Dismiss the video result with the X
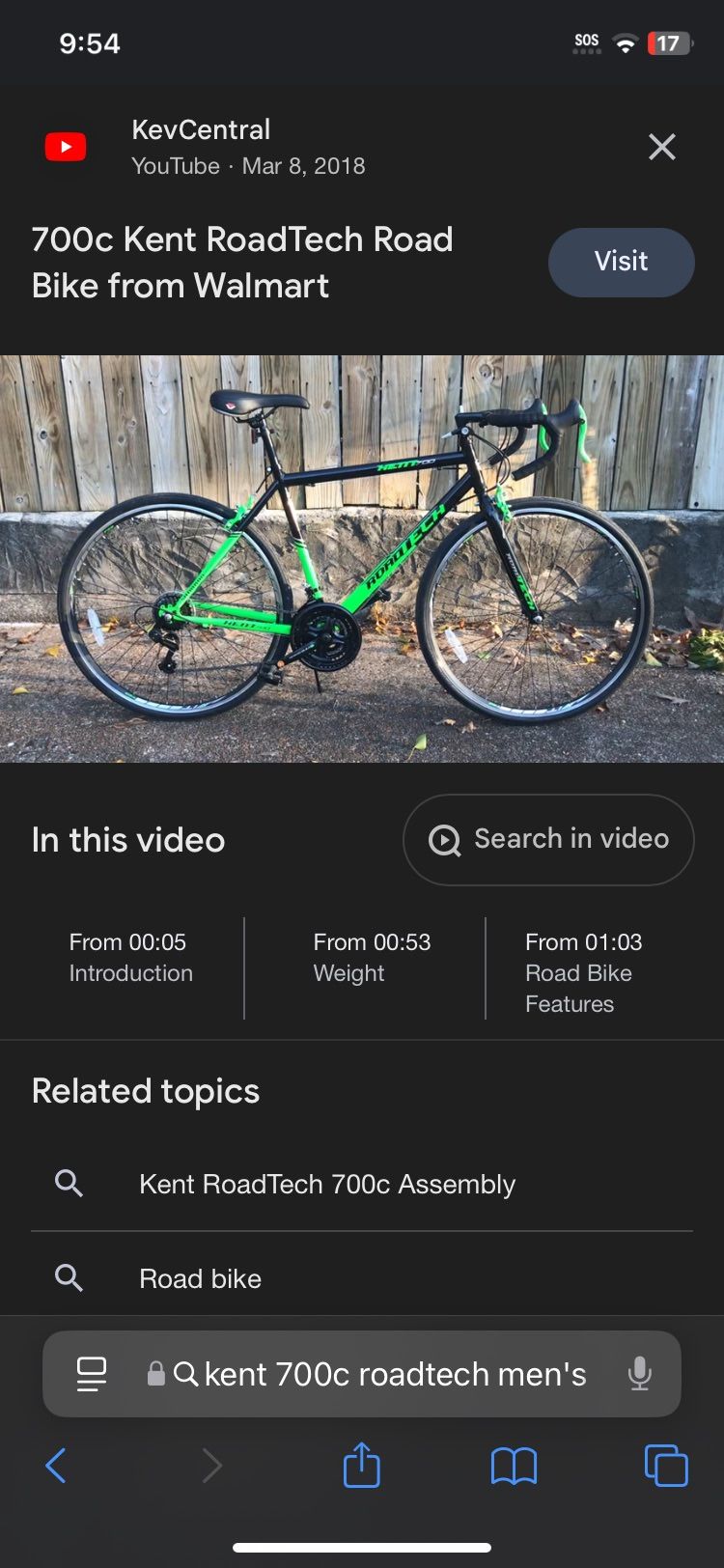Viewport: 724px width, 1568px height. click(661, 146)
